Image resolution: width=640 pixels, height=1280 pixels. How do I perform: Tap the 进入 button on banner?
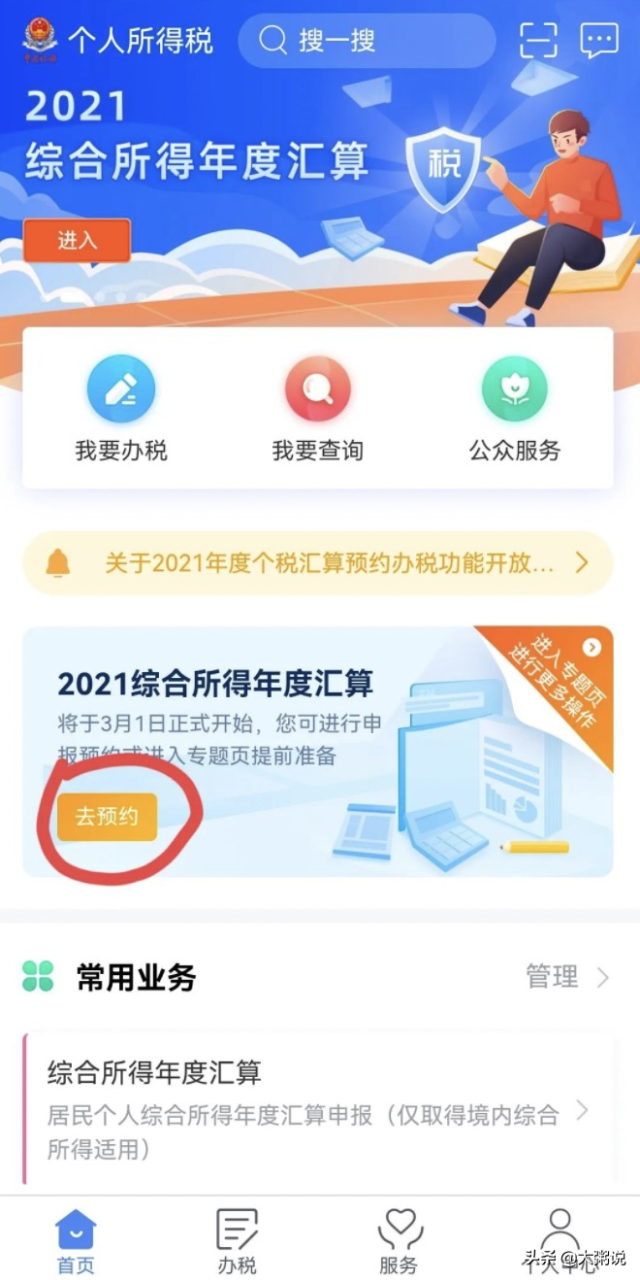click(x=77, y=241)
